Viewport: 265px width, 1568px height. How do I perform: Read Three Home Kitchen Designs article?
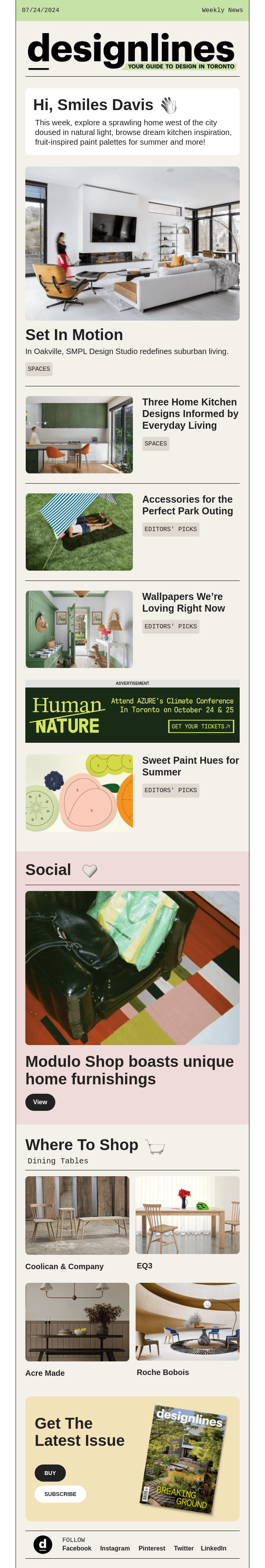[x=189, y=413]
